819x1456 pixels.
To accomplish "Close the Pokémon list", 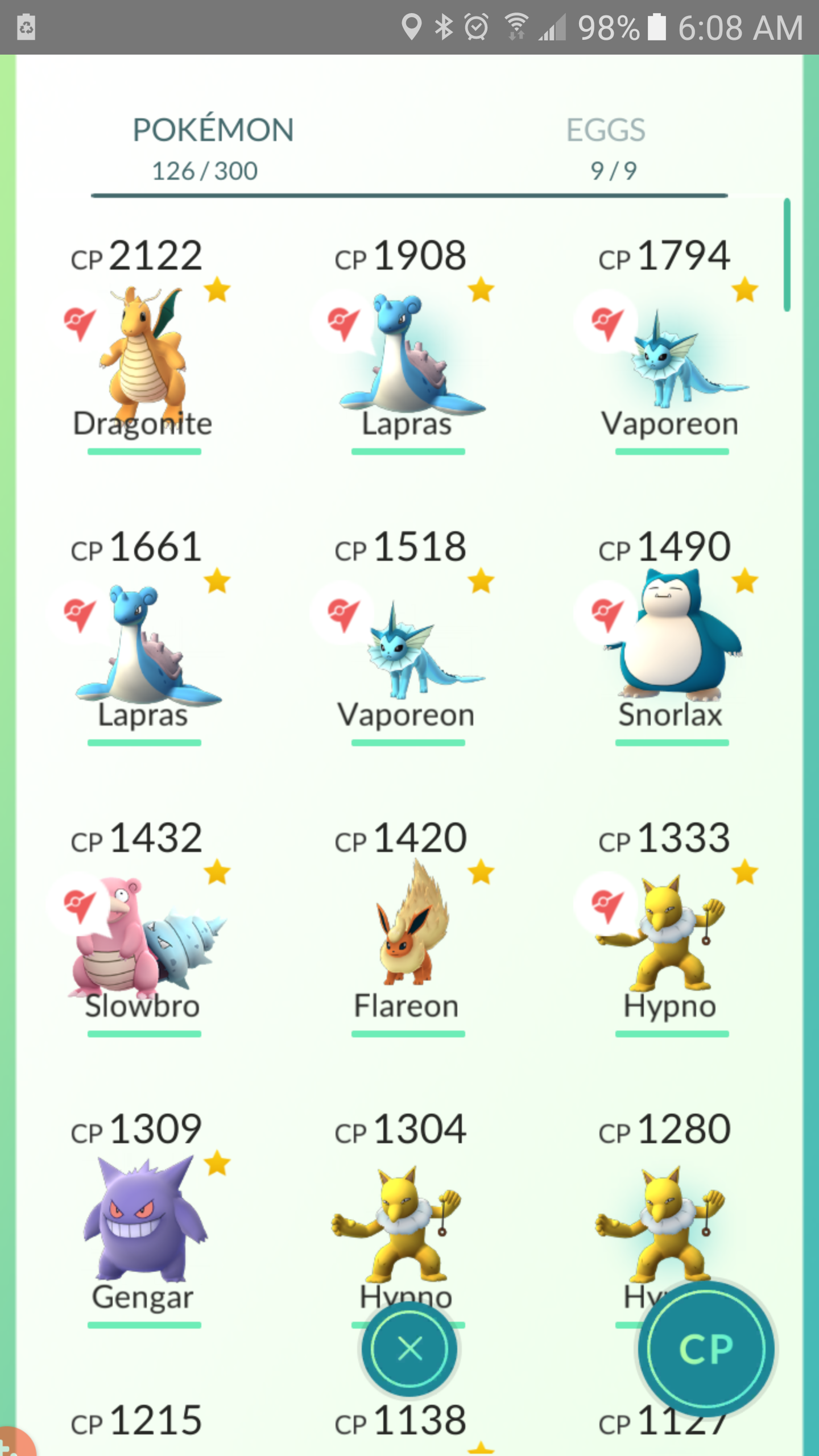I will click(x=409, y=1349).
